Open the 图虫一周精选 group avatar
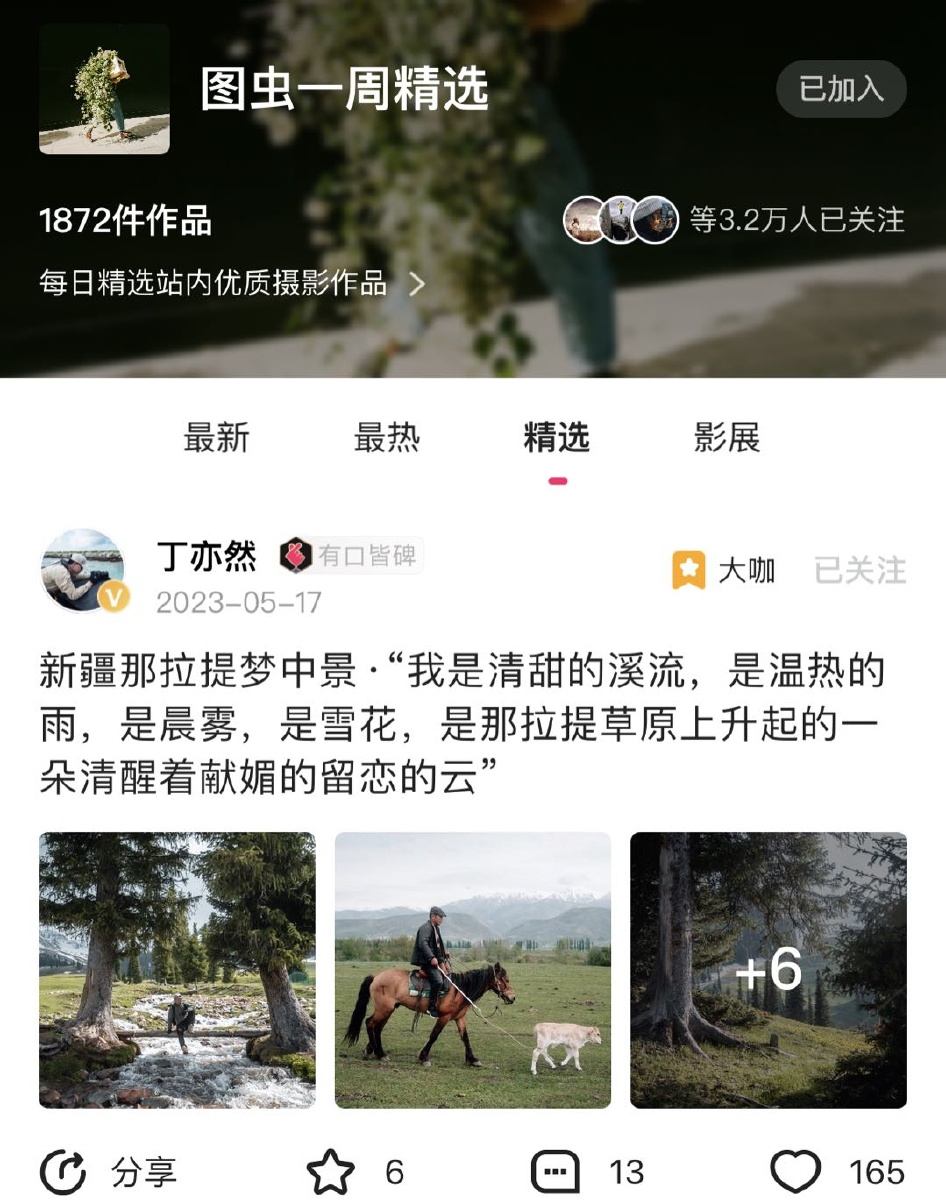Image resolution: width=946 pixels, height=1200 pixels. (104, 89)
